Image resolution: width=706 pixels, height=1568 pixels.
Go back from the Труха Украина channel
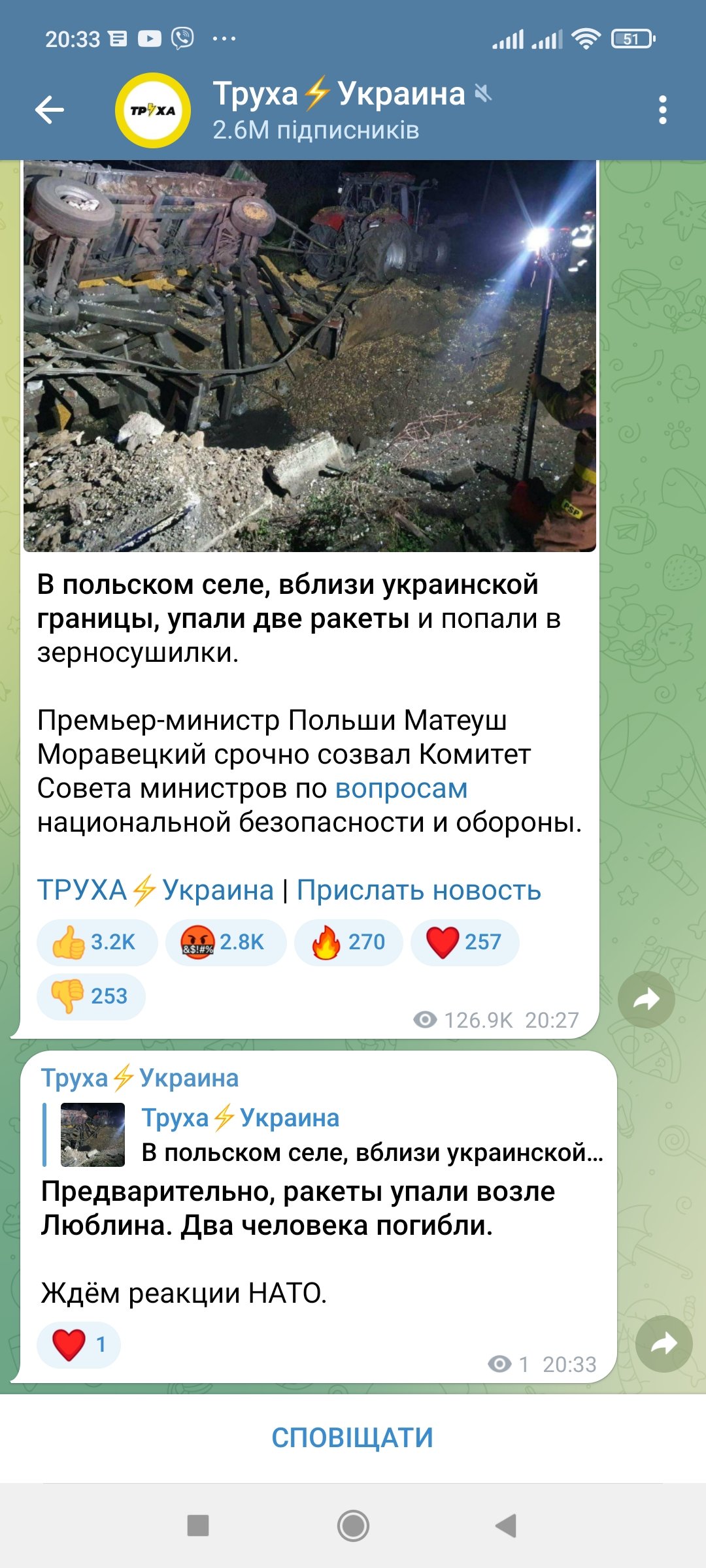click(50, 110)
